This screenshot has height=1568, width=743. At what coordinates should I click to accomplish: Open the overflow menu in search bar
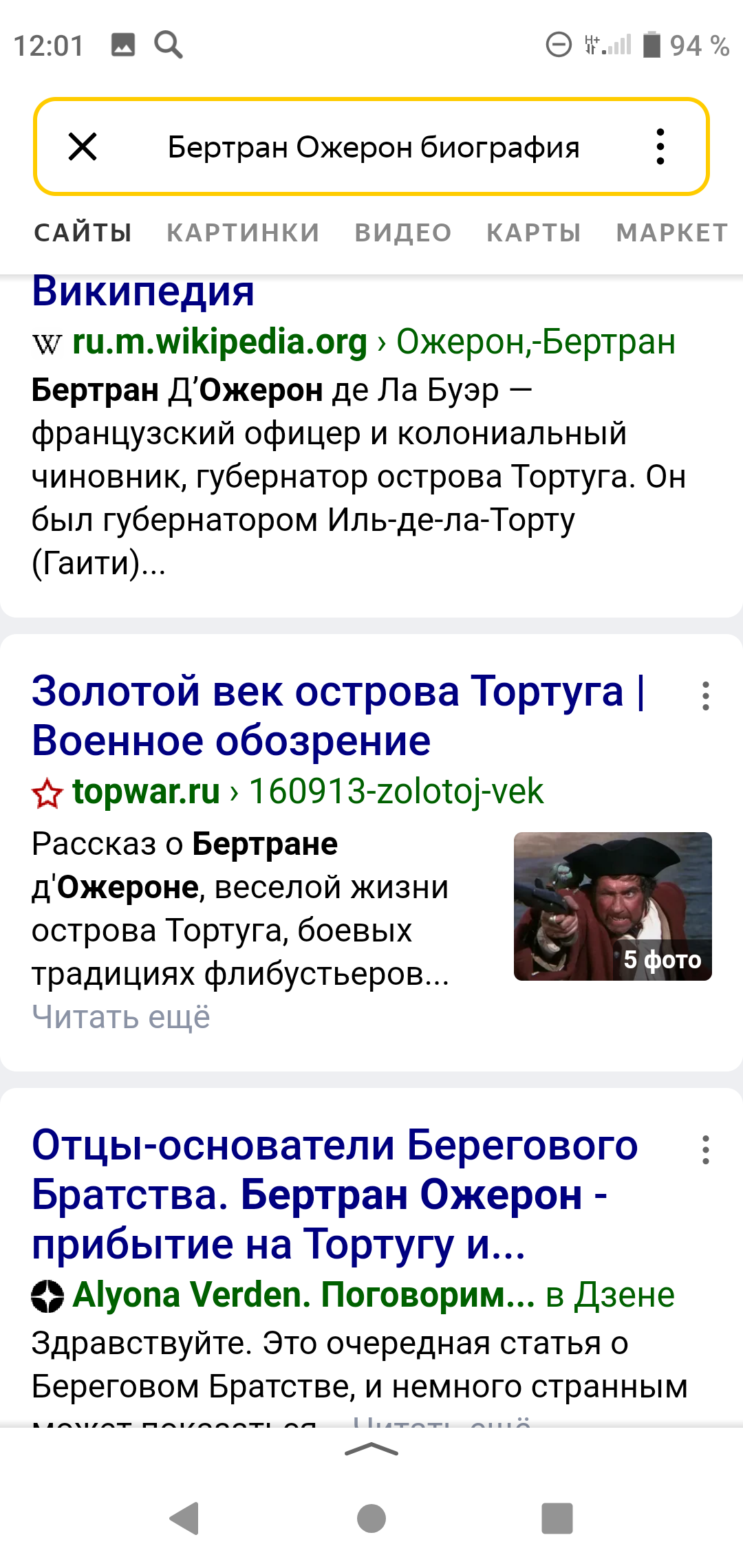(x=660, y=146)
